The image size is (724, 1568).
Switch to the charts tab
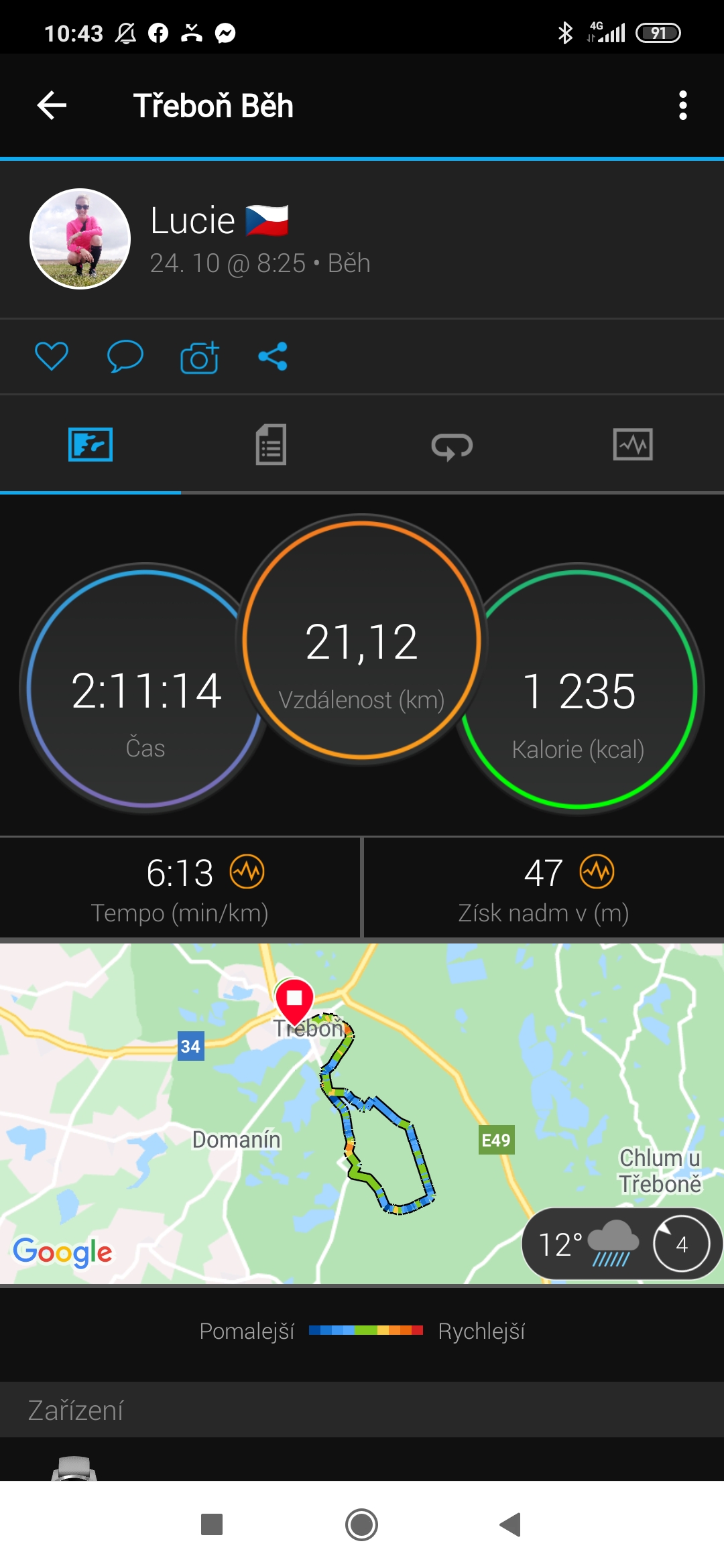click(x=633, y=445)
